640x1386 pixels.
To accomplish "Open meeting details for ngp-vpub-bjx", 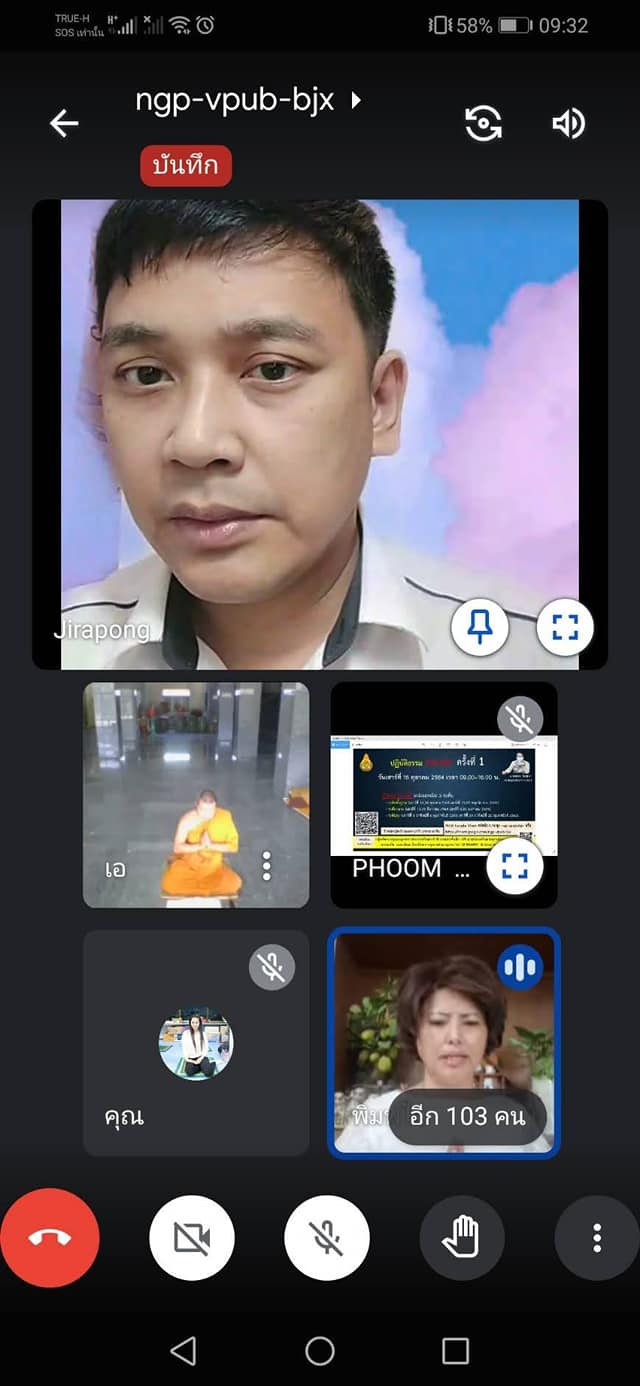I will click(x=248, y=101).
